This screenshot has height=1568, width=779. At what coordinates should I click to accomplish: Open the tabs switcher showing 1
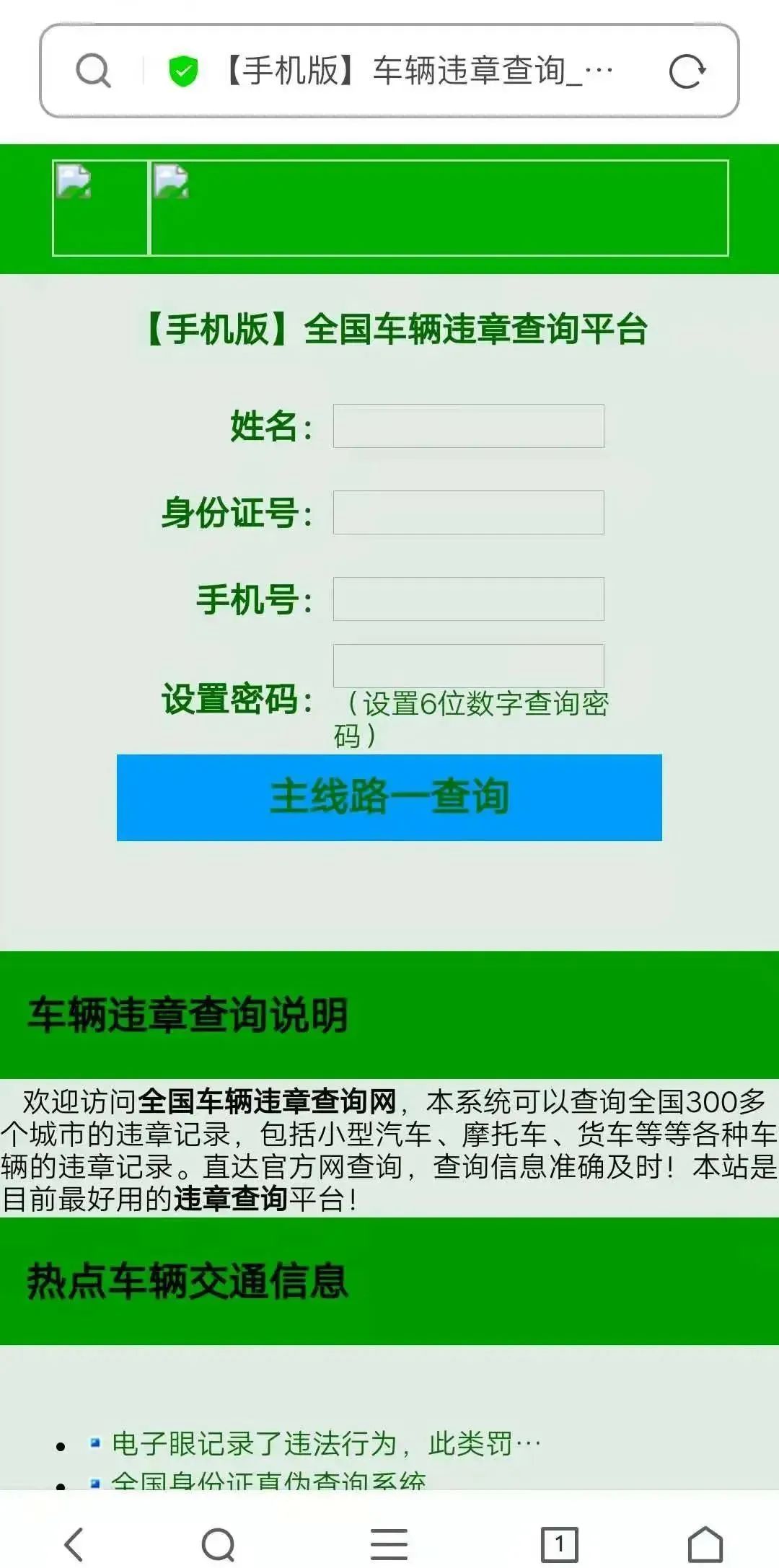(x=559, y=1545)
